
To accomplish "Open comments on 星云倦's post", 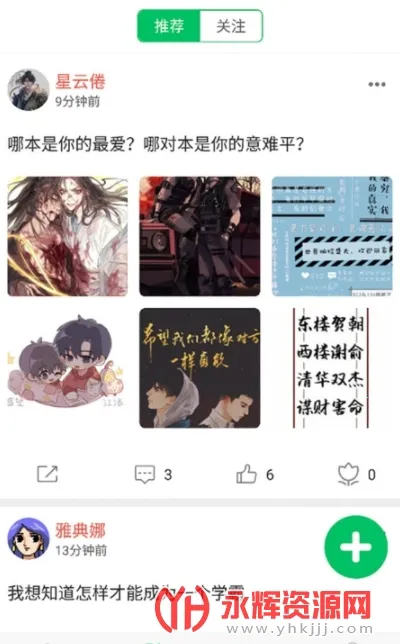I will pyautogui.click(x=153, y=474).
